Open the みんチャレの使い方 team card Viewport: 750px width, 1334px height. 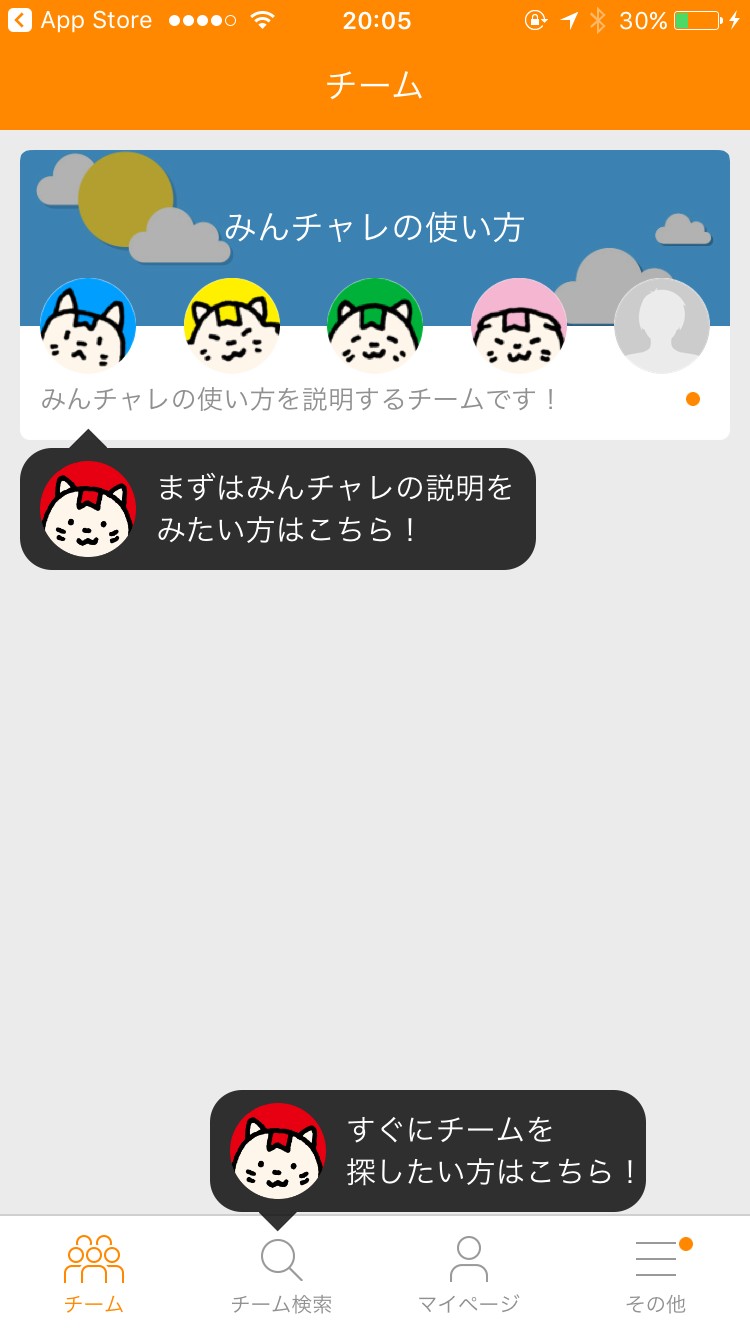(375, 294)
